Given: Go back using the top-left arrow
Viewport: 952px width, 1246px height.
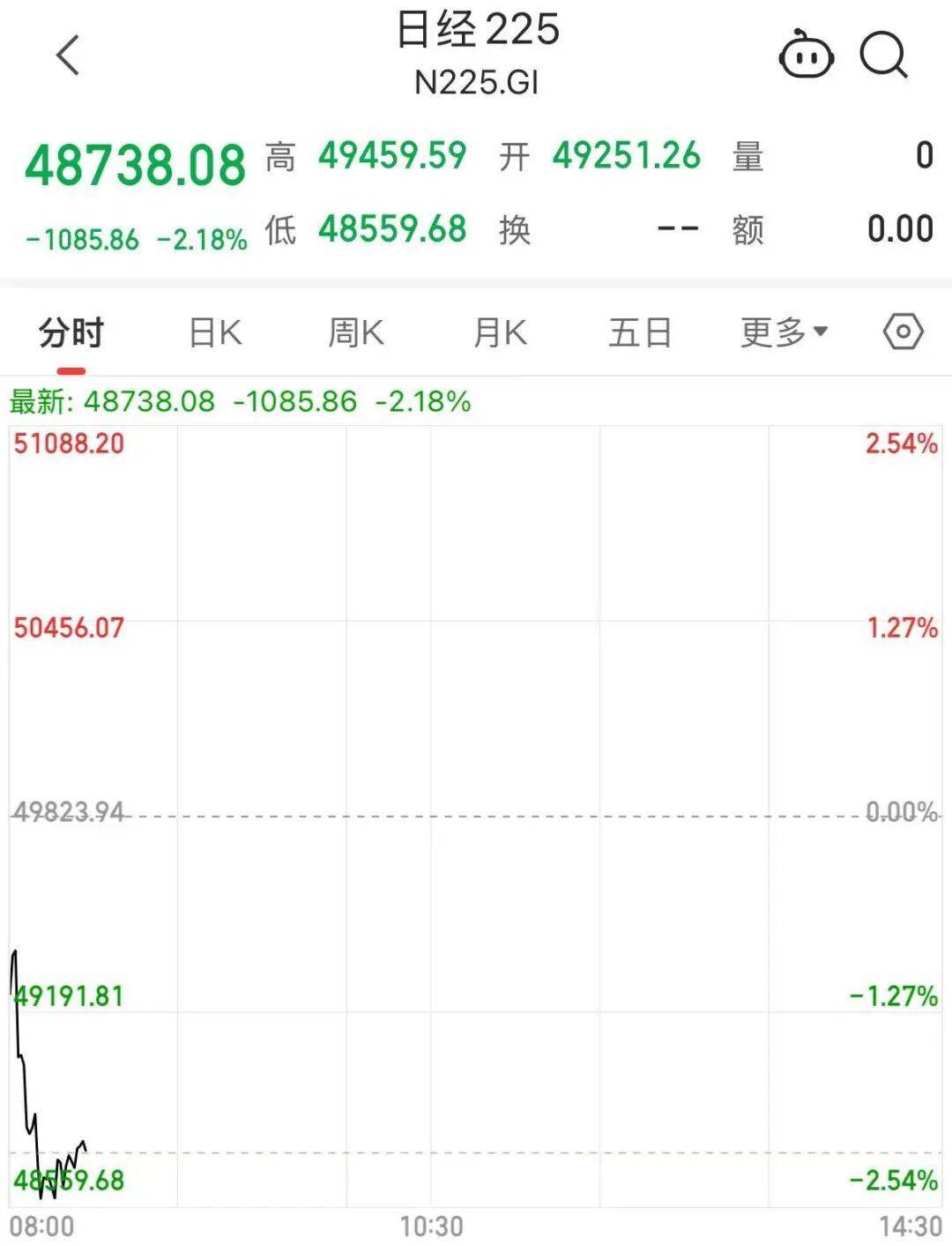Looking at the screenshot, I should click(x=68, y=56).
